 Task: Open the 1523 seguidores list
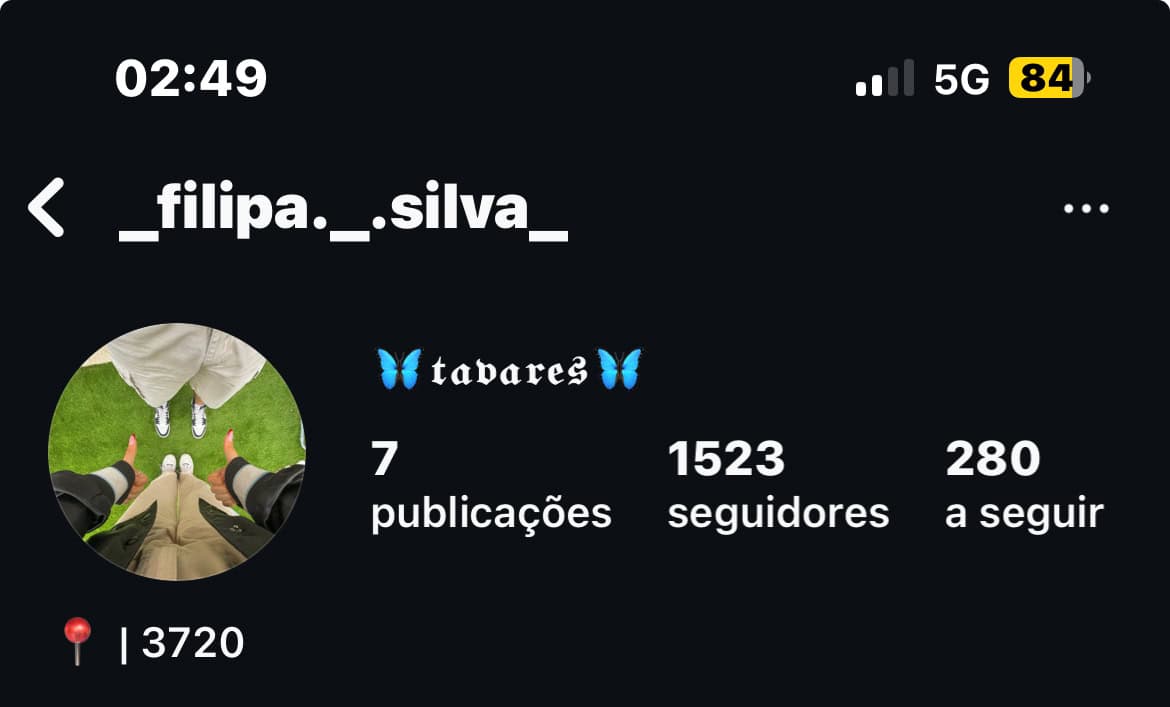777,485
